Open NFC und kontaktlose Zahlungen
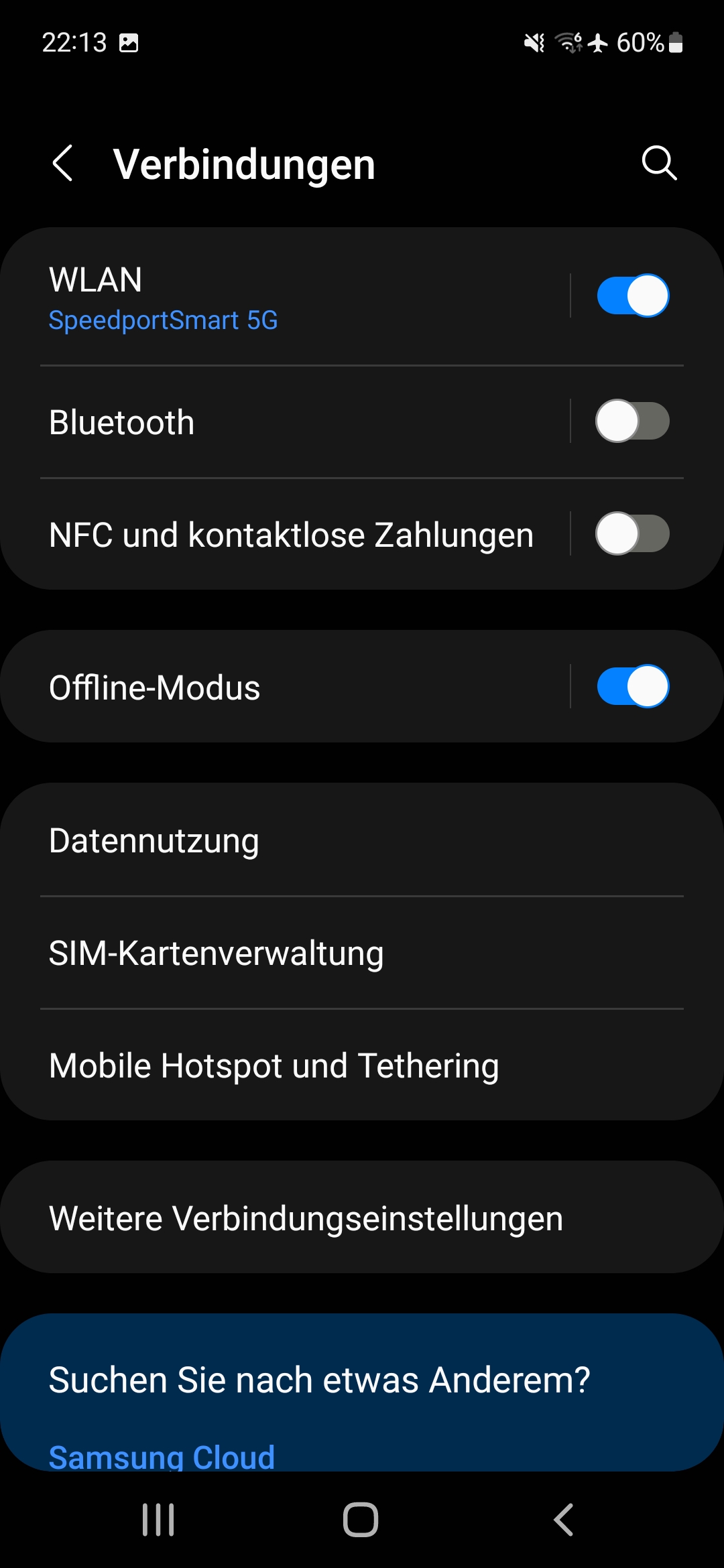Screen dimensions: 724x1568 coord(285,535)
